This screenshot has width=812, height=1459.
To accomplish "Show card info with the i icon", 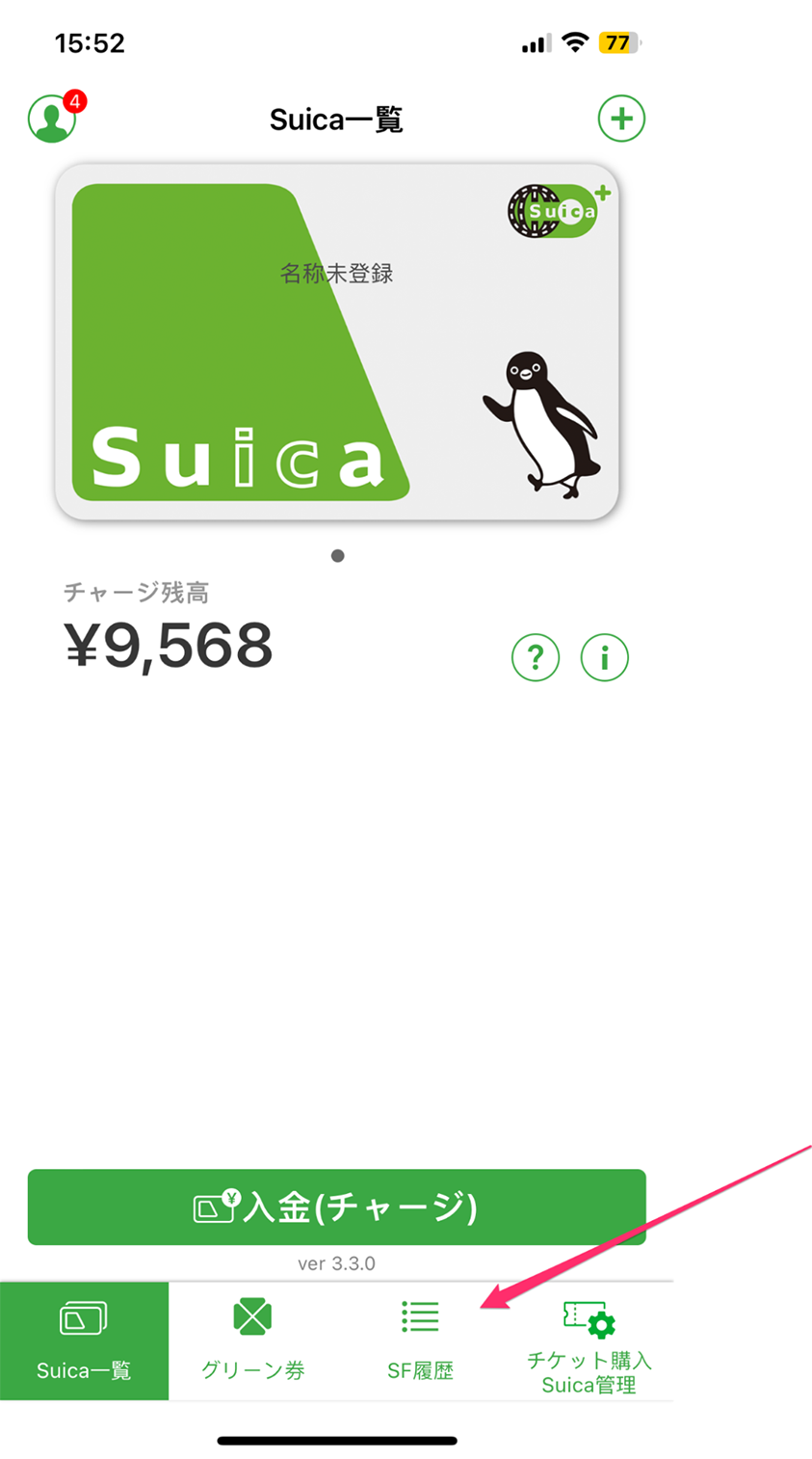I will (x=605, y=657).
